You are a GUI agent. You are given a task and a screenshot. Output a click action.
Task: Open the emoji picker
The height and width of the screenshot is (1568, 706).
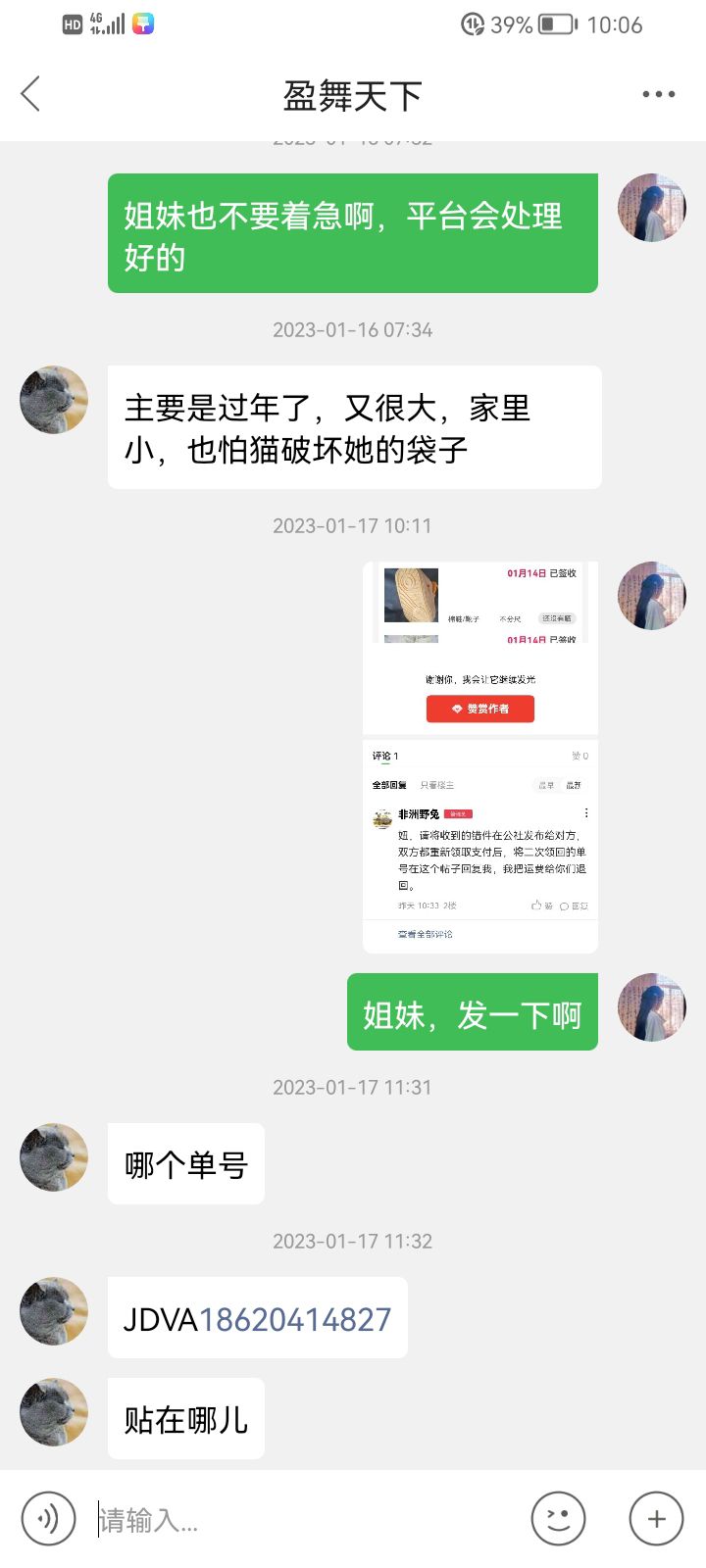click(x=558, y=1519)
